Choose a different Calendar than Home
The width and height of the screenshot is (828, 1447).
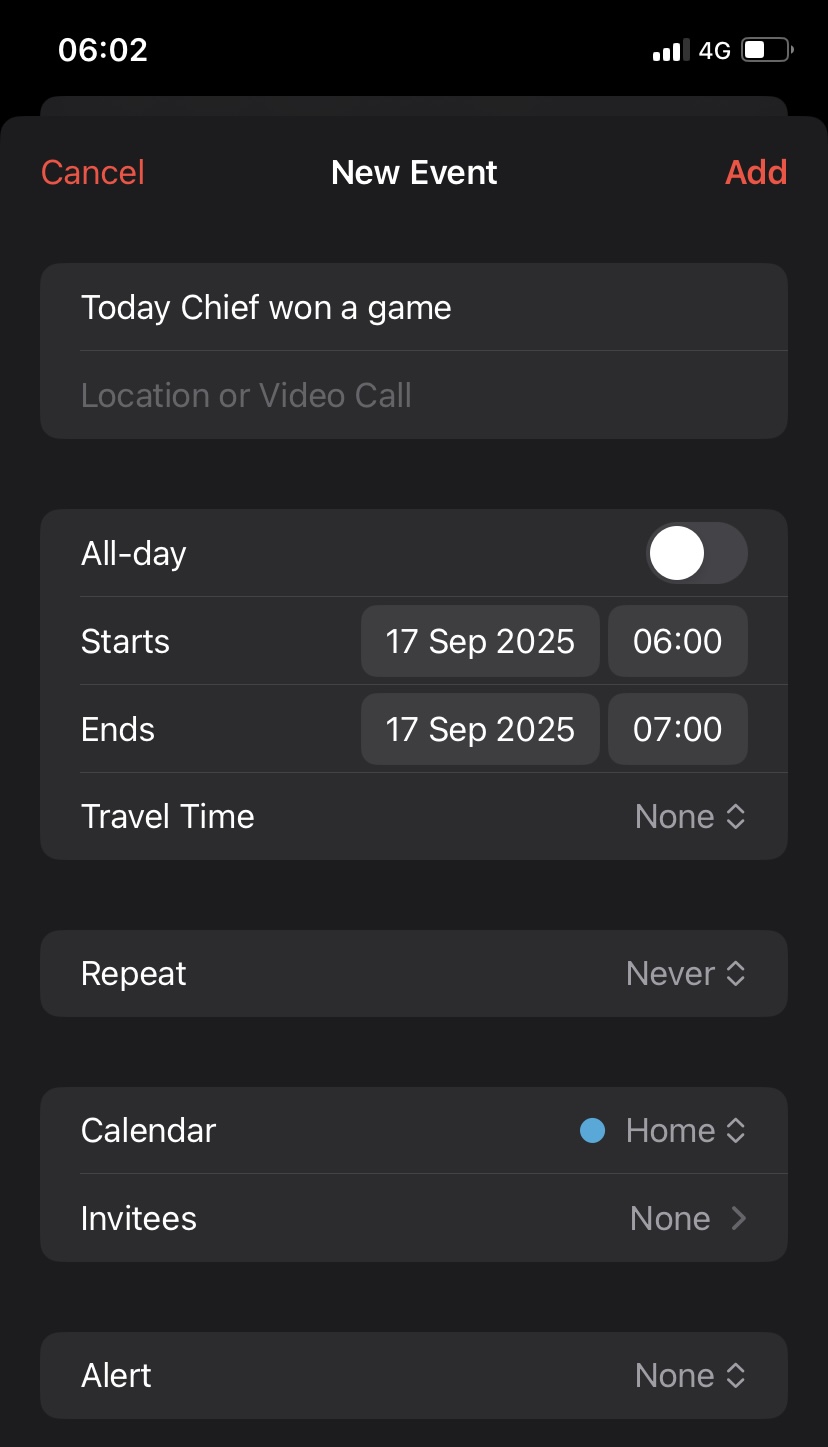(414, 1130)
